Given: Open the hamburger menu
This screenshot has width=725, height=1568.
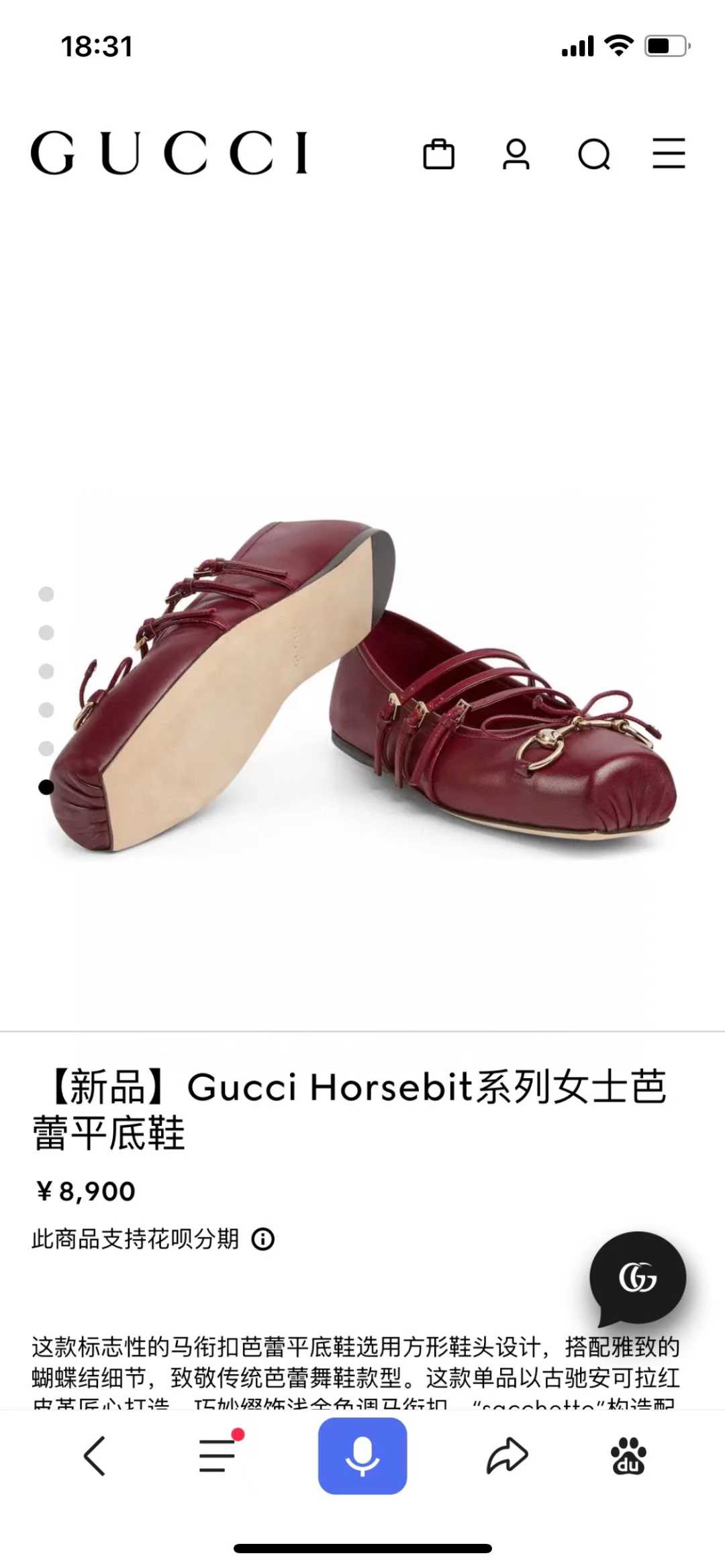Looking at the screenshot, I should pyautogui.click(x=669, y=154).
